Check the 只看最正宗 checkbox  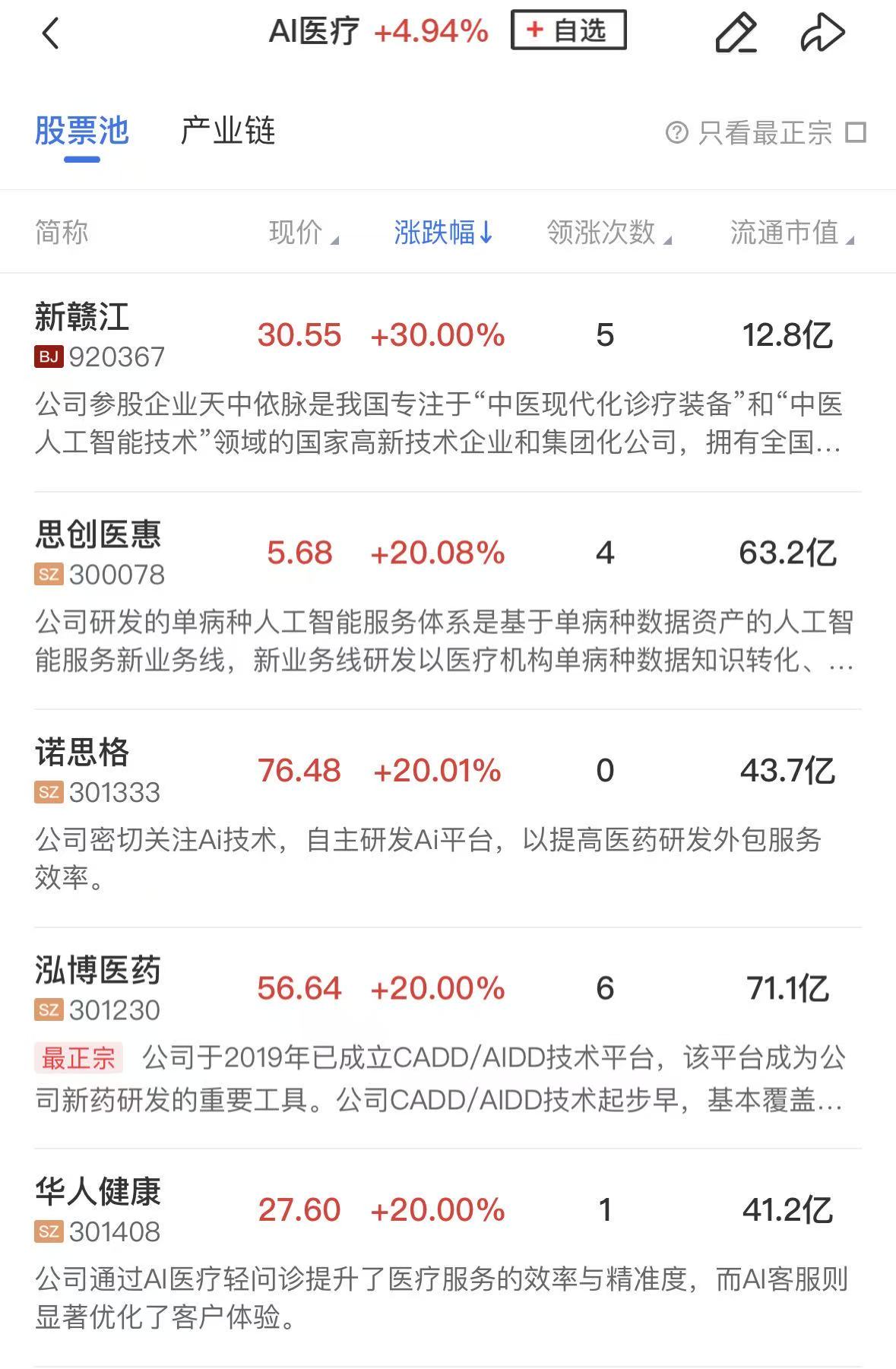(x=856, y=132)
